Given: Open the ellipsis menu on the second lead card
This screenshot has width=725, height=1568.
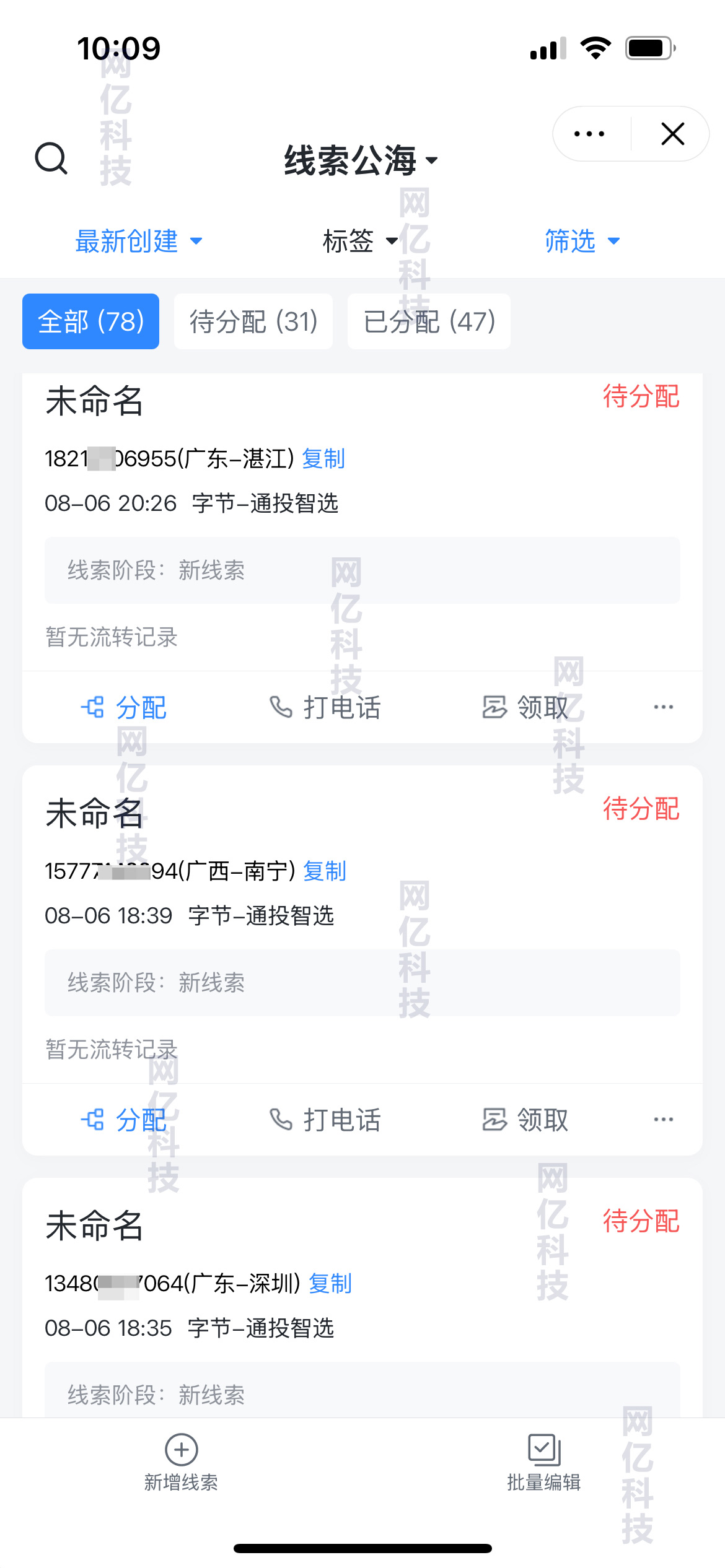Looking at the screenshot, I should [x=663, y=1120].
